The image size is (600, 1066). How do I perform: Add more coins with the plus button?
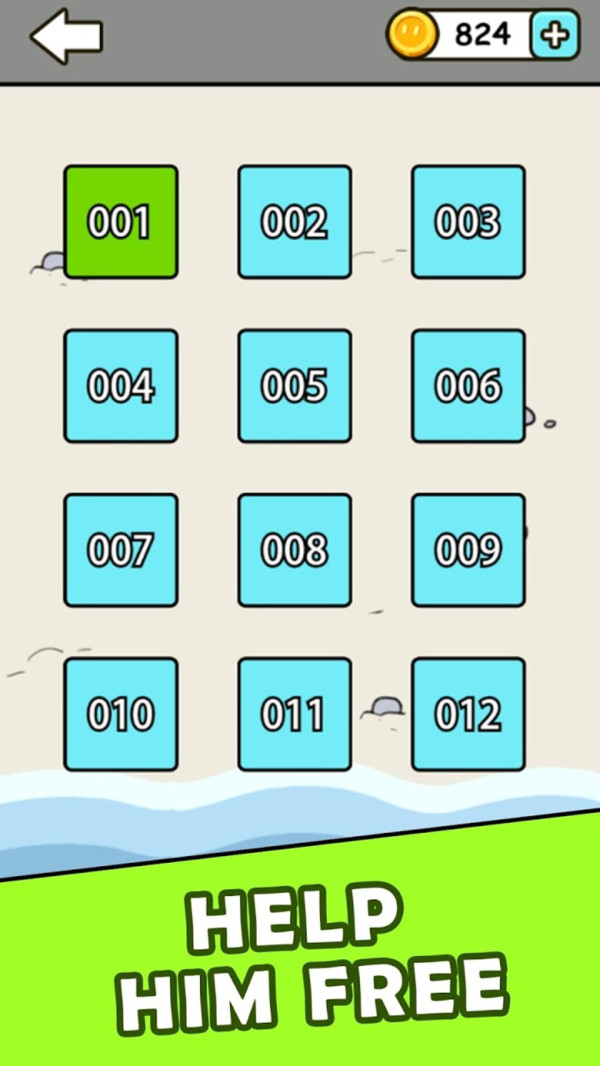555,36
